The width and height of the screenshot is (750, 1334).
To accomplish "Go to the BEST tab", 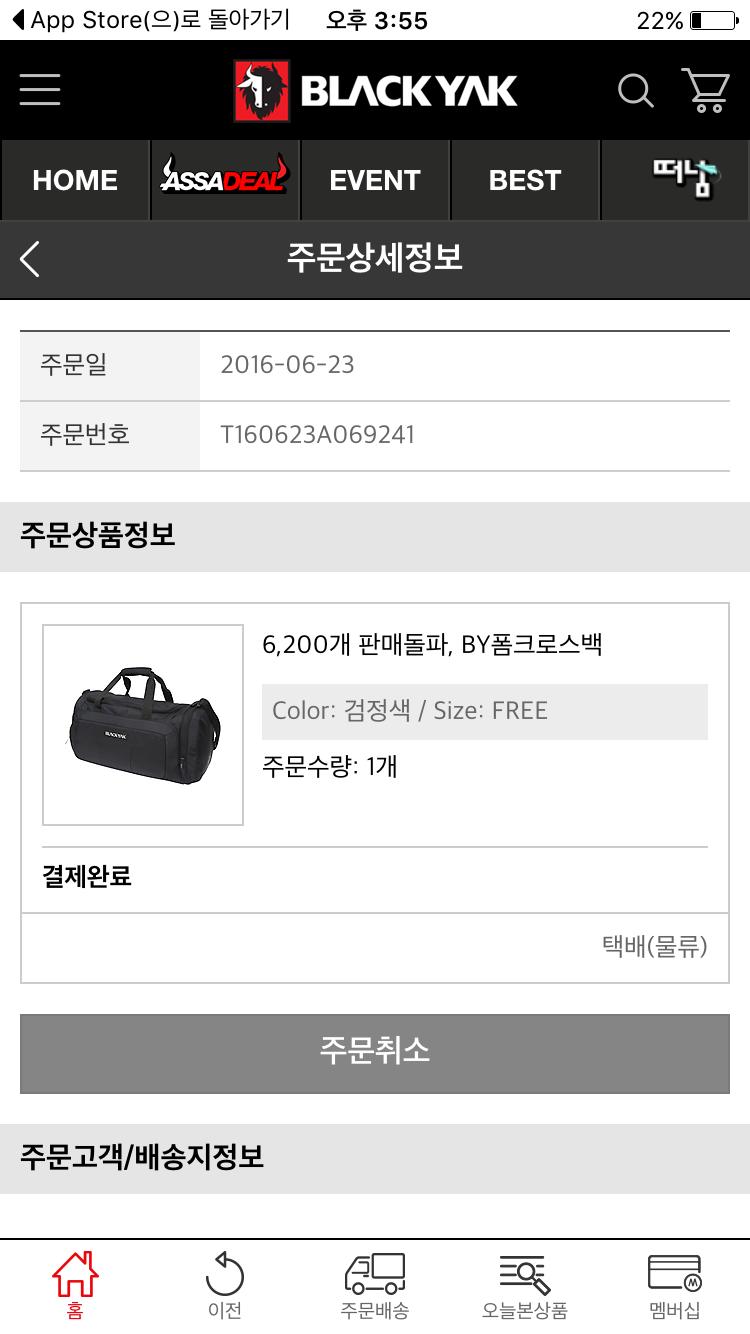I will tap(525, 180).
